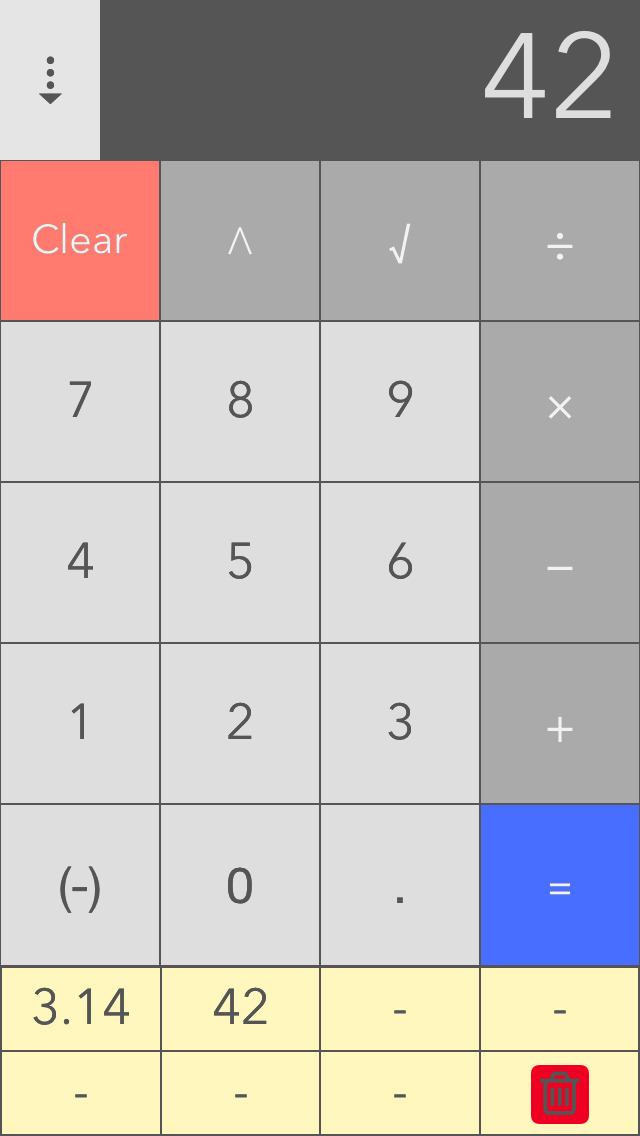Enter the digit 3
Viewport: 640px width, 1136px height.
(400, 724)
